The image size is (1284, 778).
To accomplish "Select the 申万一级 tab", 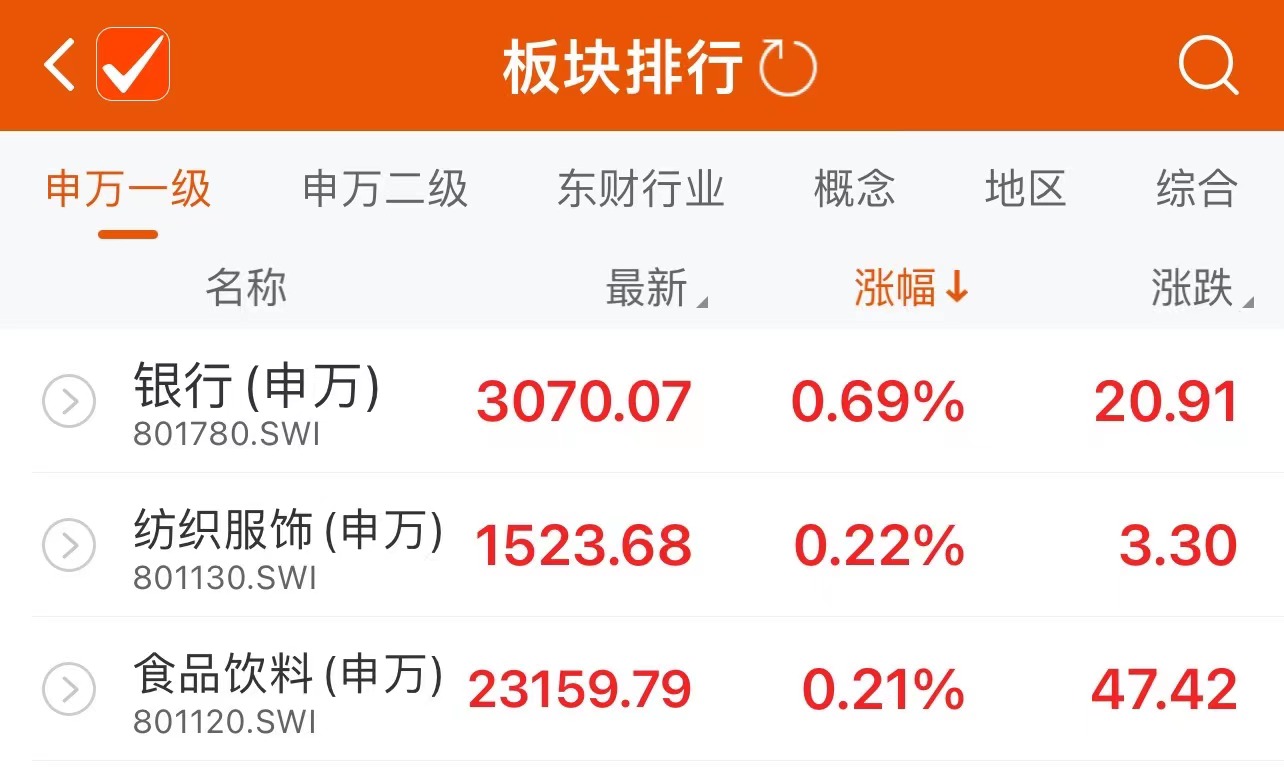I will coord(128,189).
